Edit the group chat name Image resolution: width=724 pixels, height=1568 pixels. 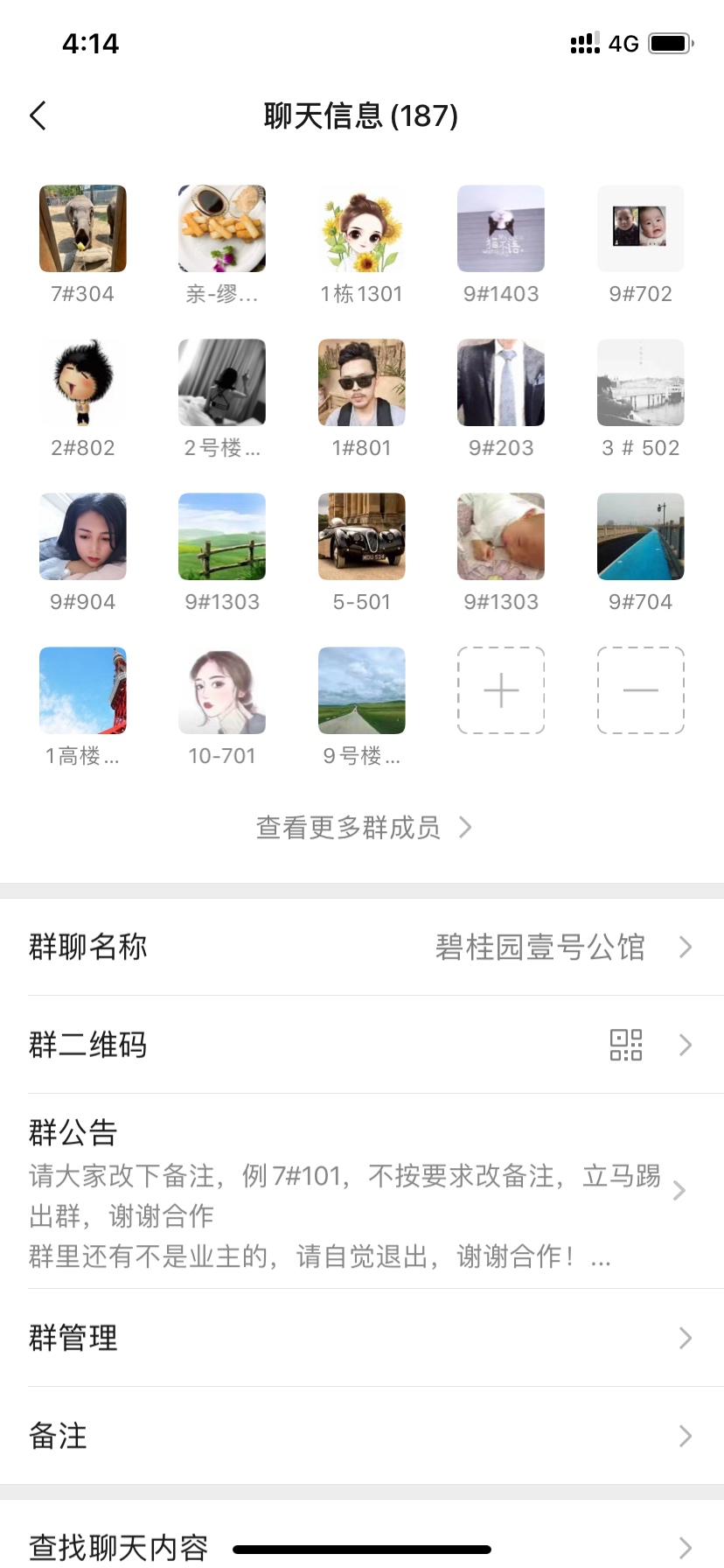pyautogui.click(x=362, y=947)
